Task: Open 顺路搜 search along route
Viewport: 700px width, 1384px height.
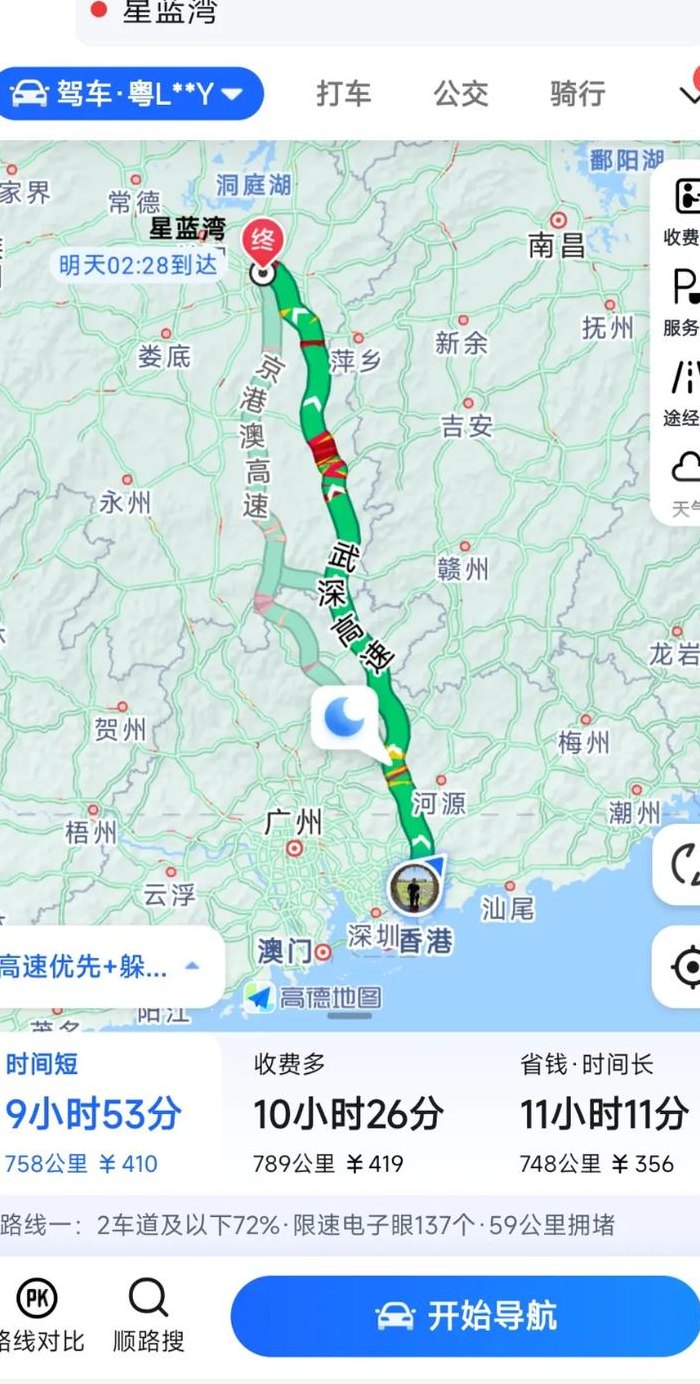Action: (x=148, y=1315)
